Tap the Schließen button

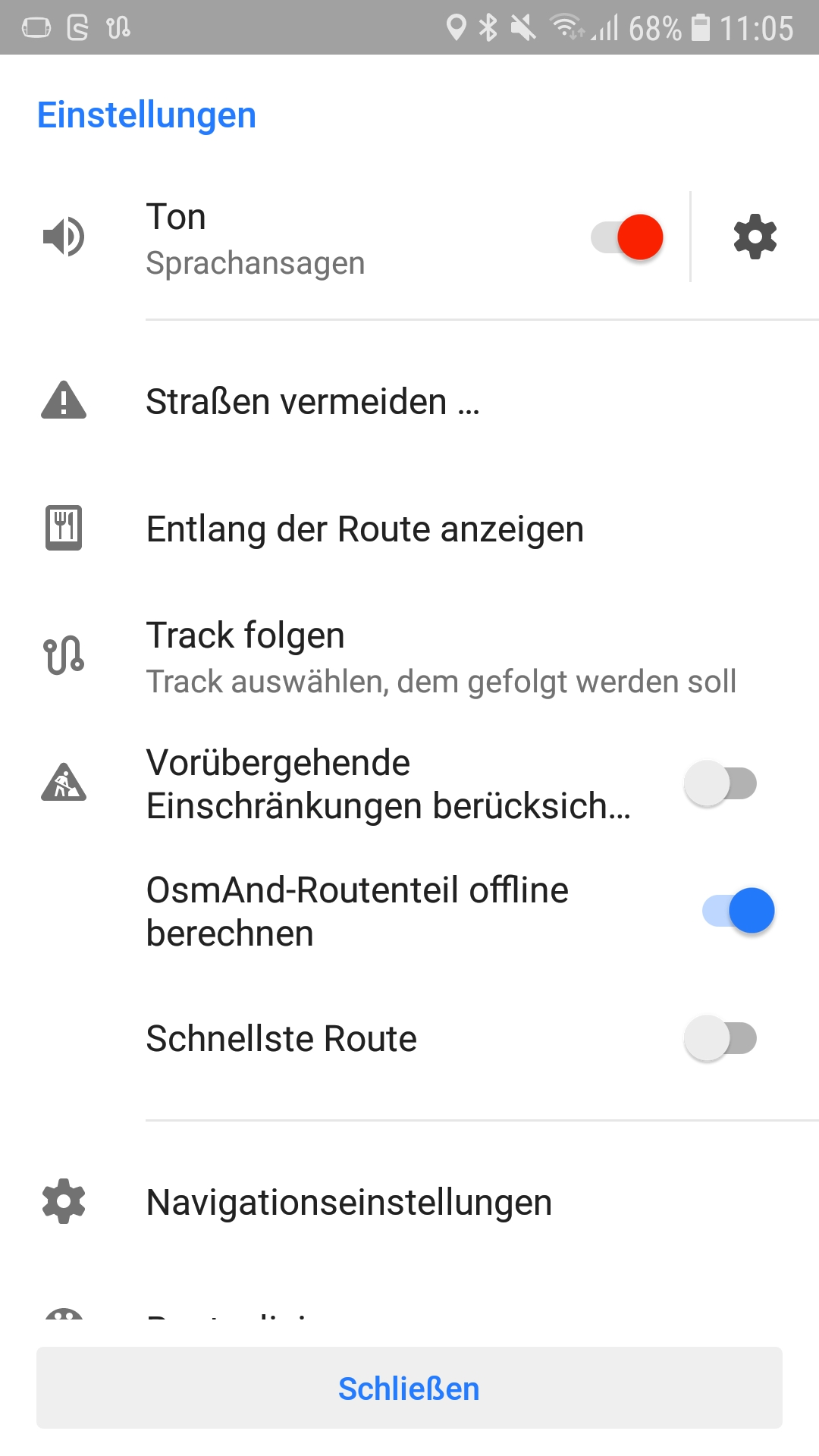409,1389
